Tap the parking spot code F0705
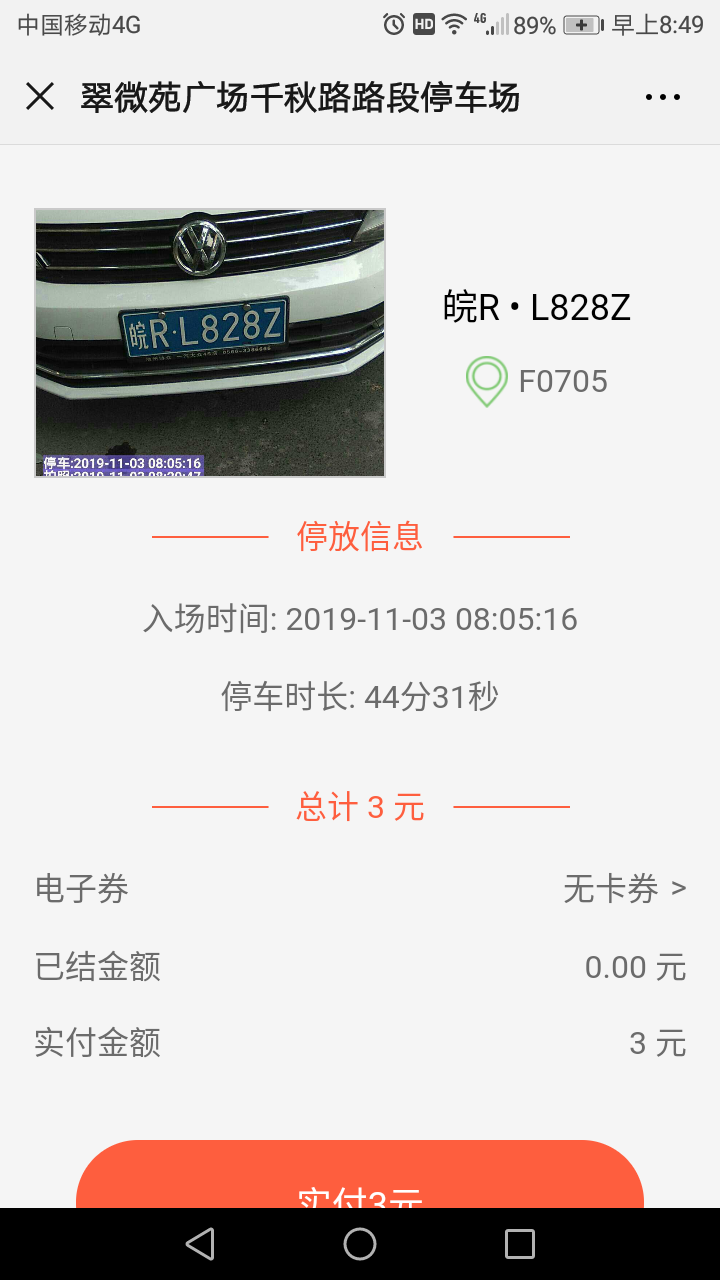The image size is (720, 1280). coord(564,380)
